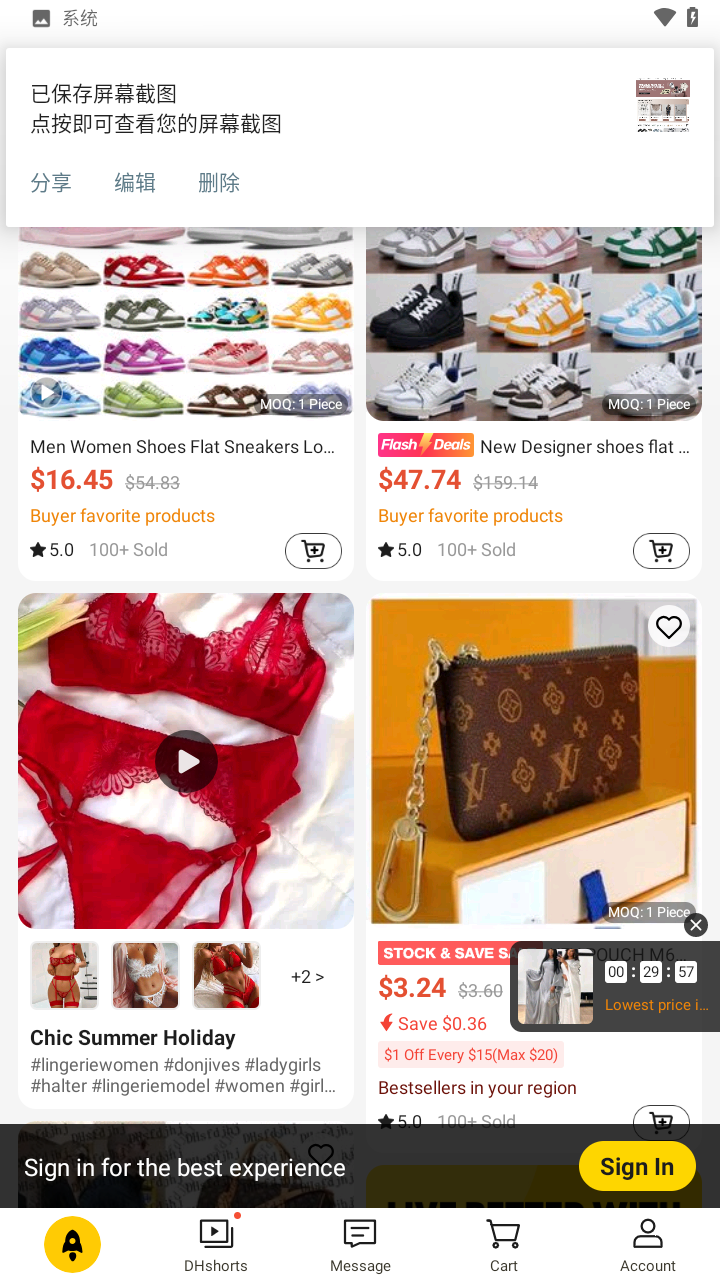The width and height of the screenshot is (720, 1280).
Task: Tap 分享 in the screenshot notification
Action: pos(51,183)
